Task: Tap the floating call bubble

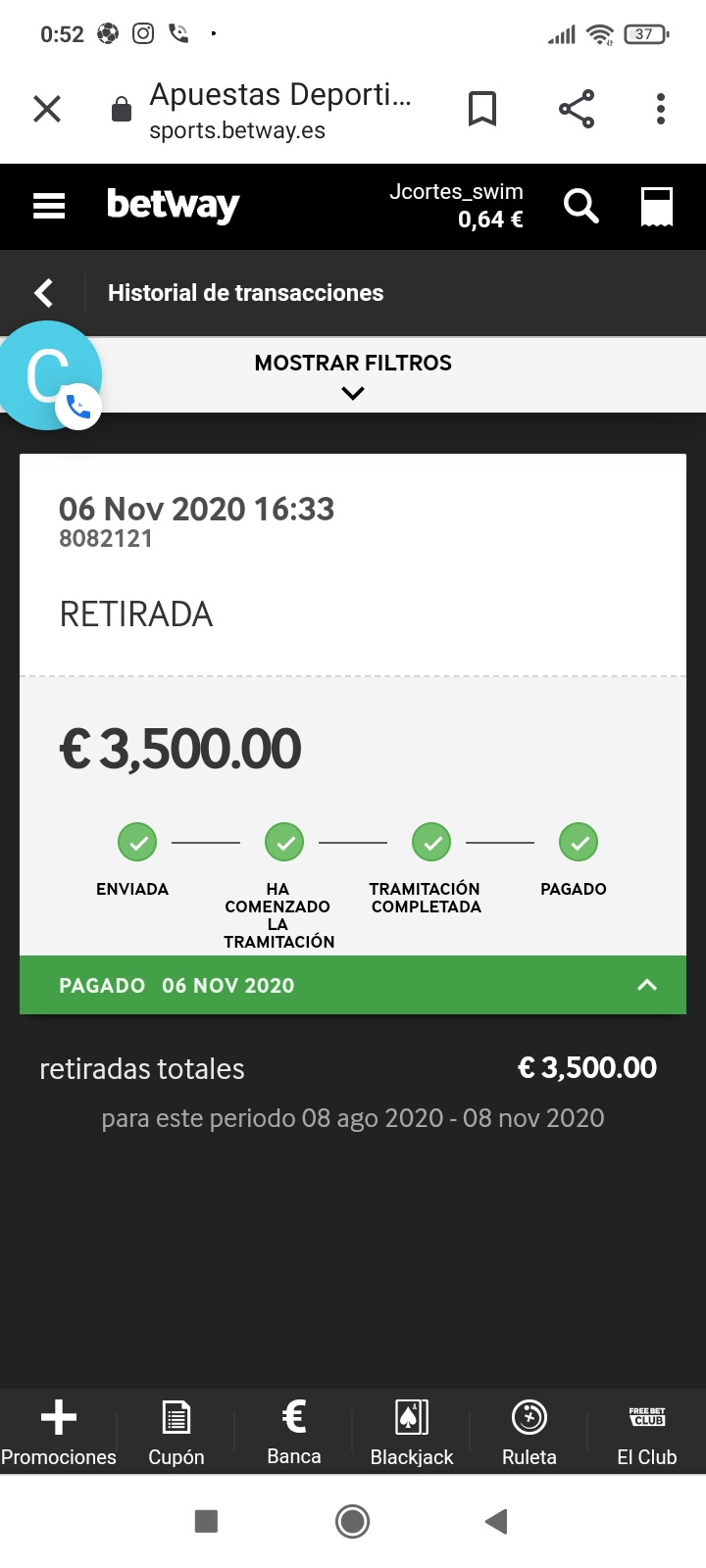Action: click(x=49, y=375)
